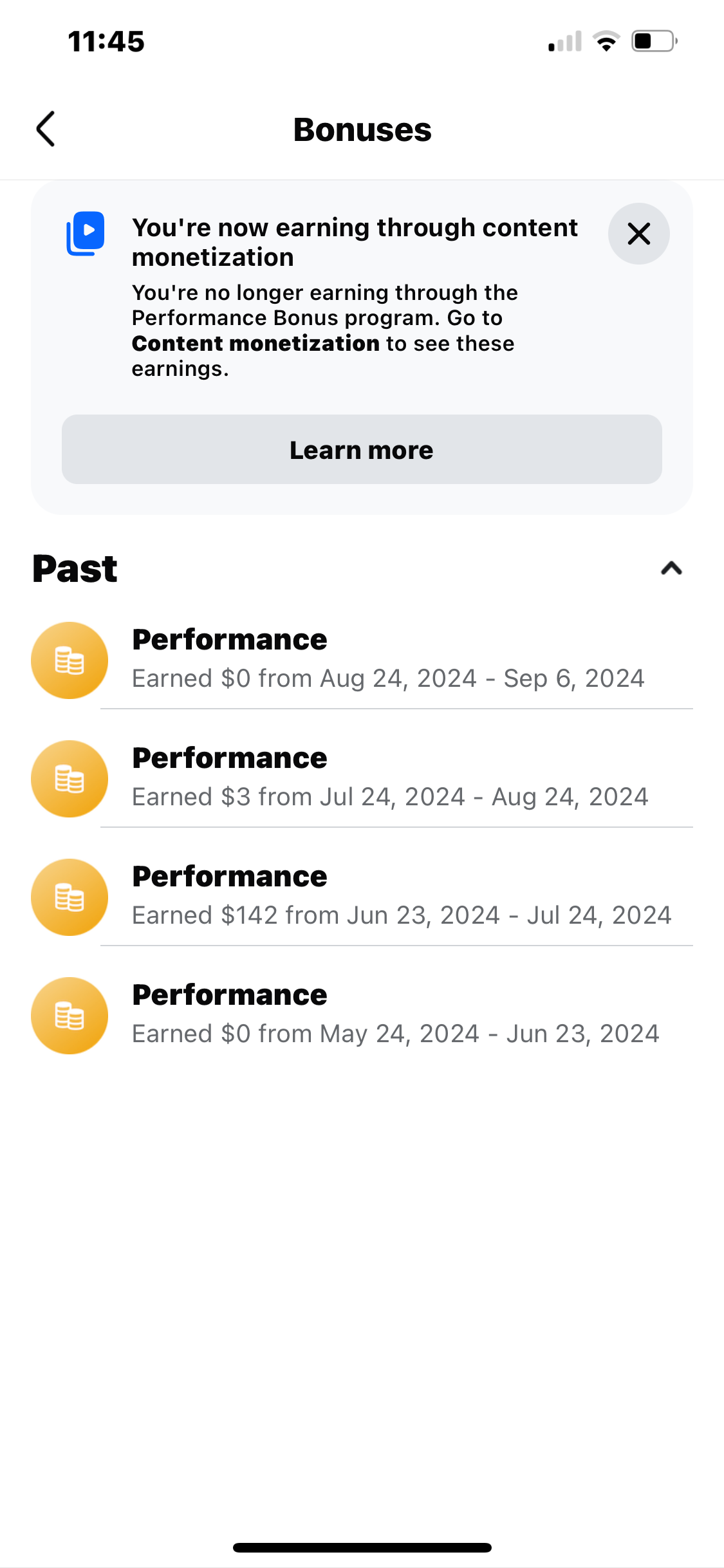
Task: Collapse the Past section
Action: click(671, 568)
